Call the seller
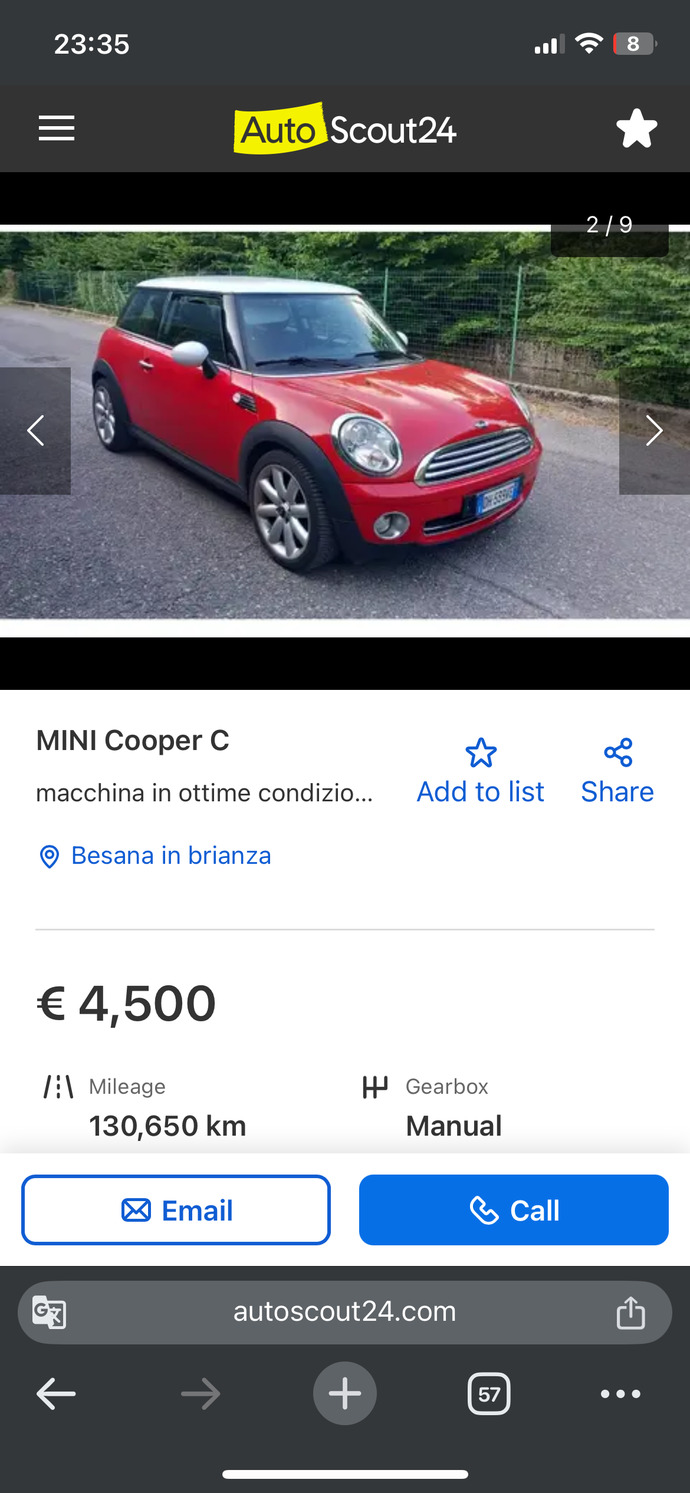Image resolution: width=690 pixels, height=1493 pixels. point(514,1210)
